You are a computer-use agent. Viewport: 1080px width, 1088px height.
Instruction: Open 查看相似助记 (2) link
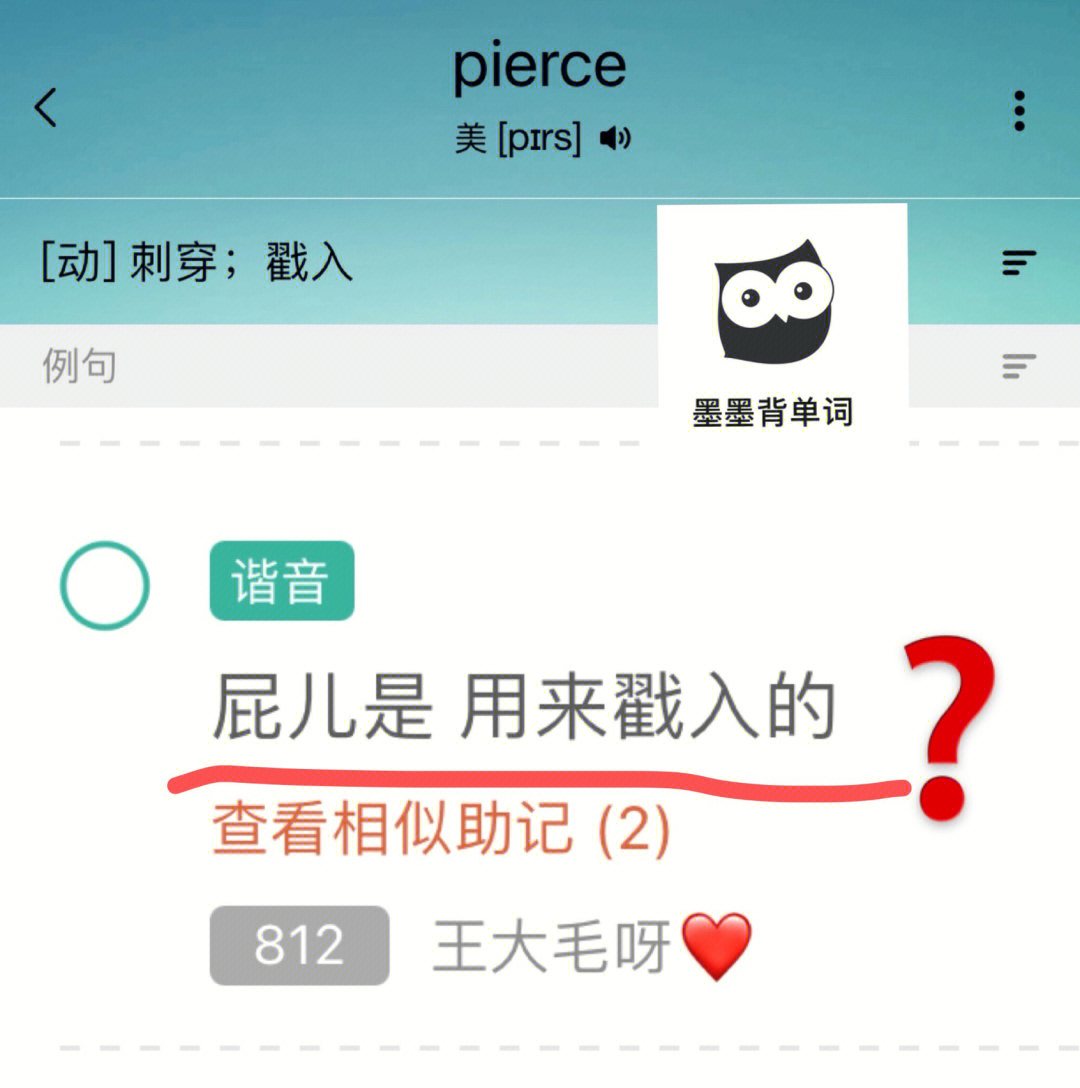[440, 832]
